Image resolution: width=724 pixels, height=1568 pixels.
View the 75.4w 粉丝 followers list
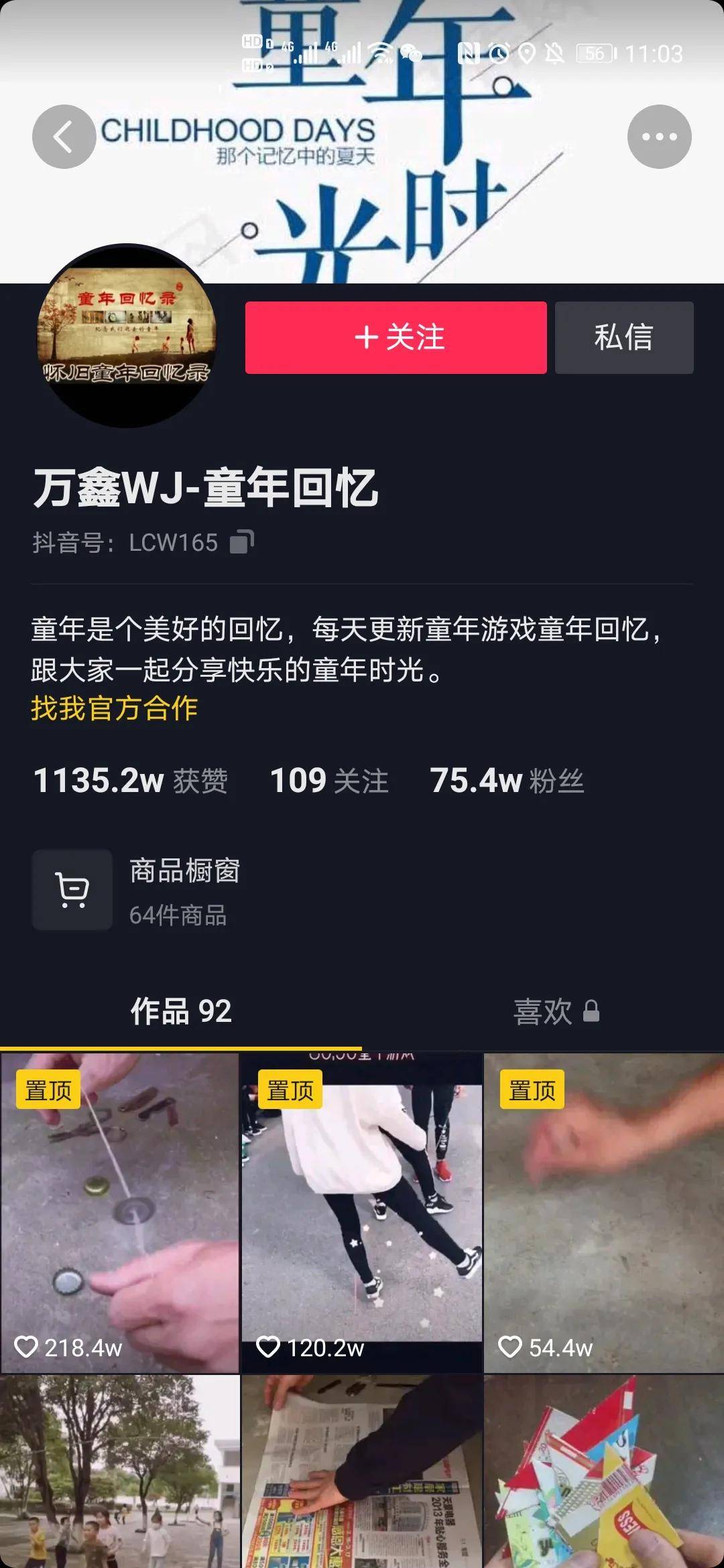pyautogui.click(x=507, y=781)
